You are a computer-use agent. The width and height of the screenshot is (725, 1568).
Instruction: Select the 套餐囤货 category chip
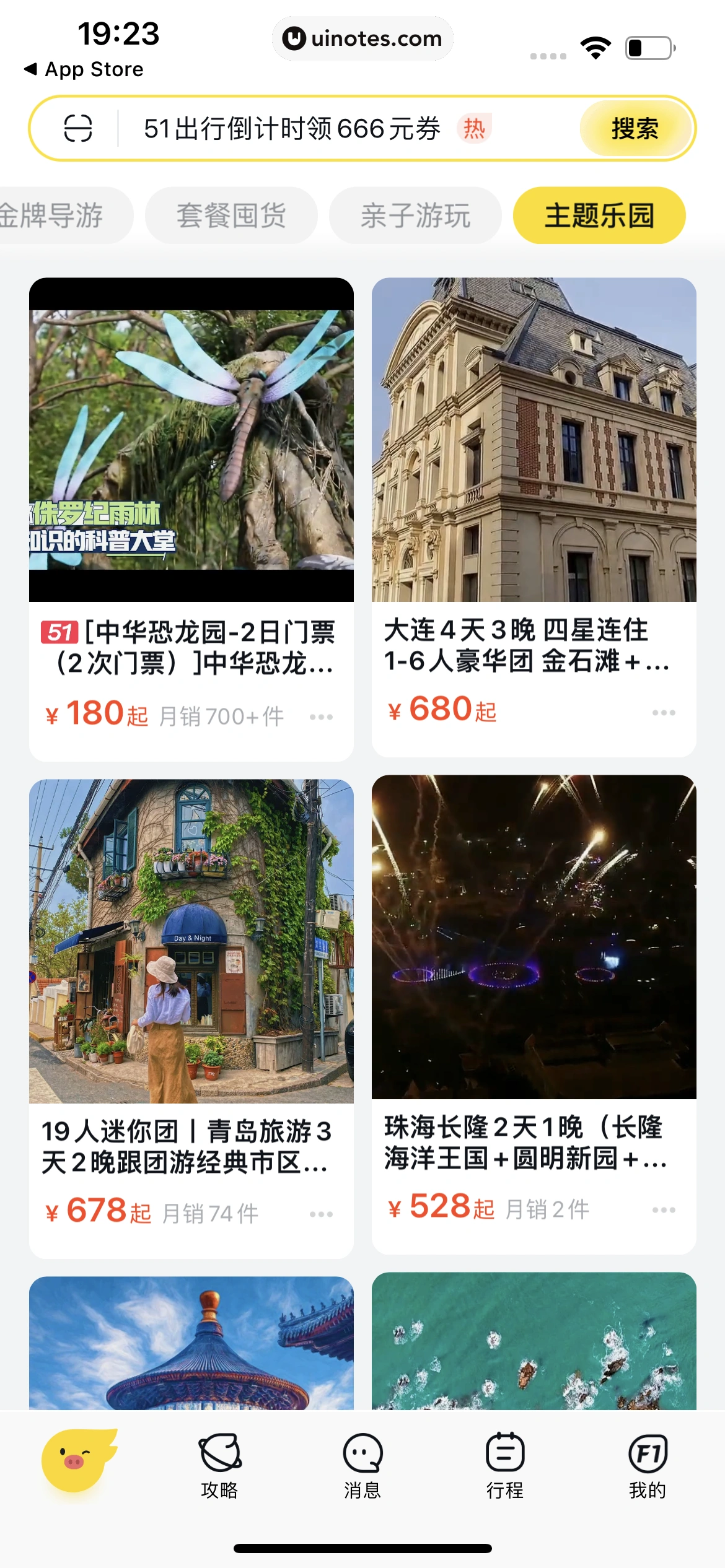tap(231, 216)
